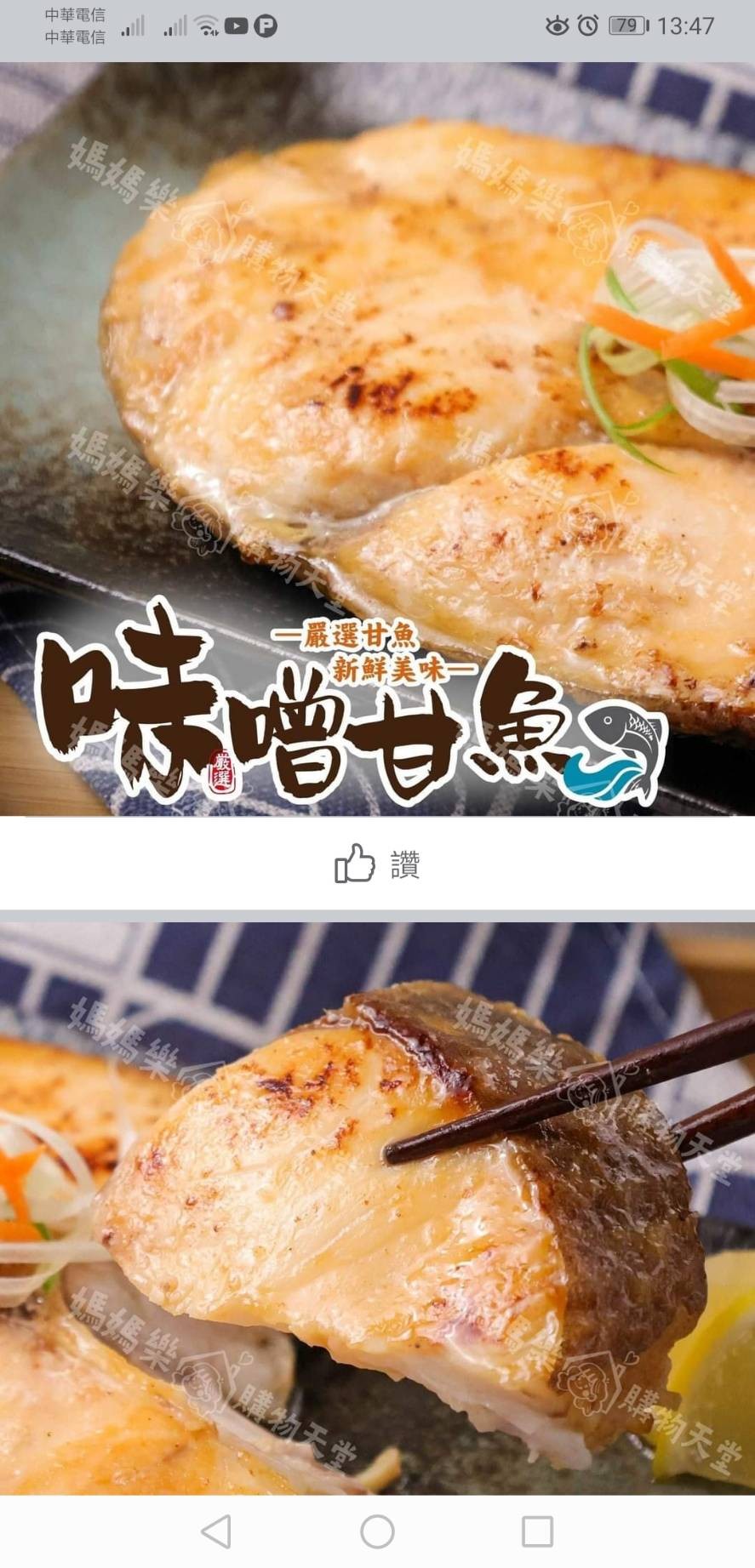This screenshot has height=1568, width=755.
Task: Open the 味噌甘魚 banner photo
Action: [x=377, y=438]
